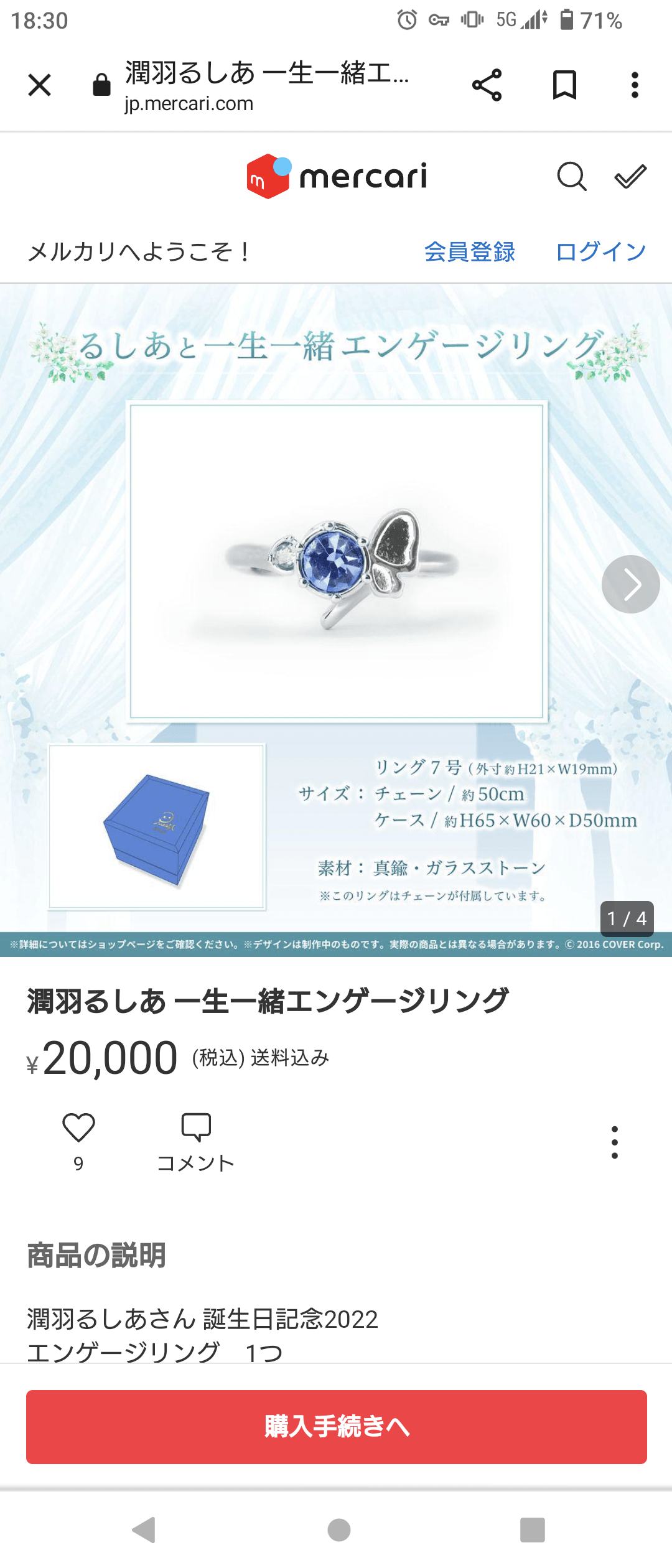Tap the ログイン login link
This screenshot has height=1568, width=672.
[x=600, y=252]
